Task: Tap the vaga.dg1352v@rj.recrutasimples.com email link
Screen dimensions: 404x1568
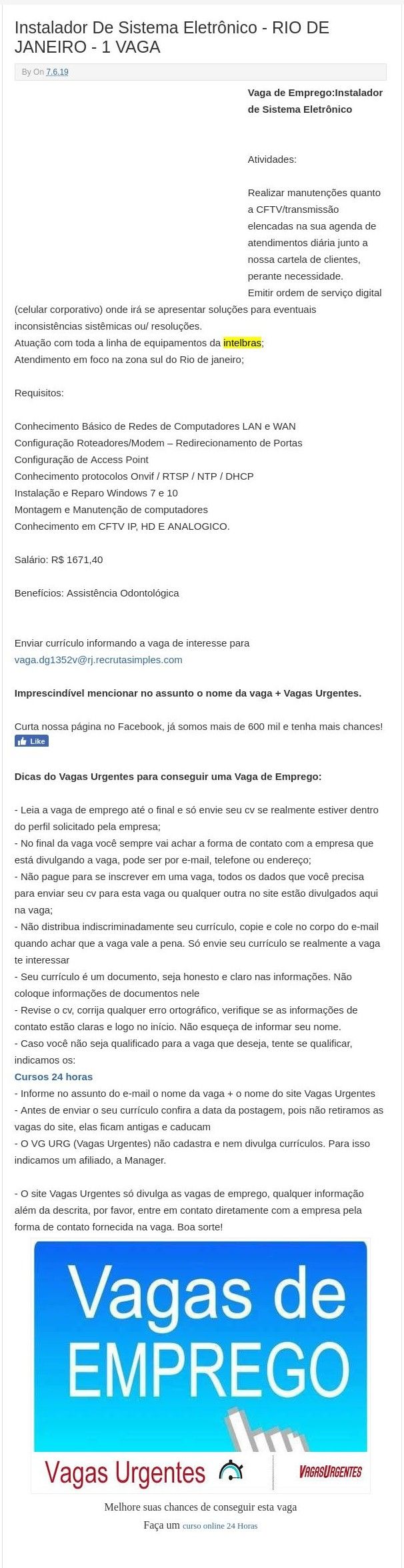Action: (x=99, y=659)
